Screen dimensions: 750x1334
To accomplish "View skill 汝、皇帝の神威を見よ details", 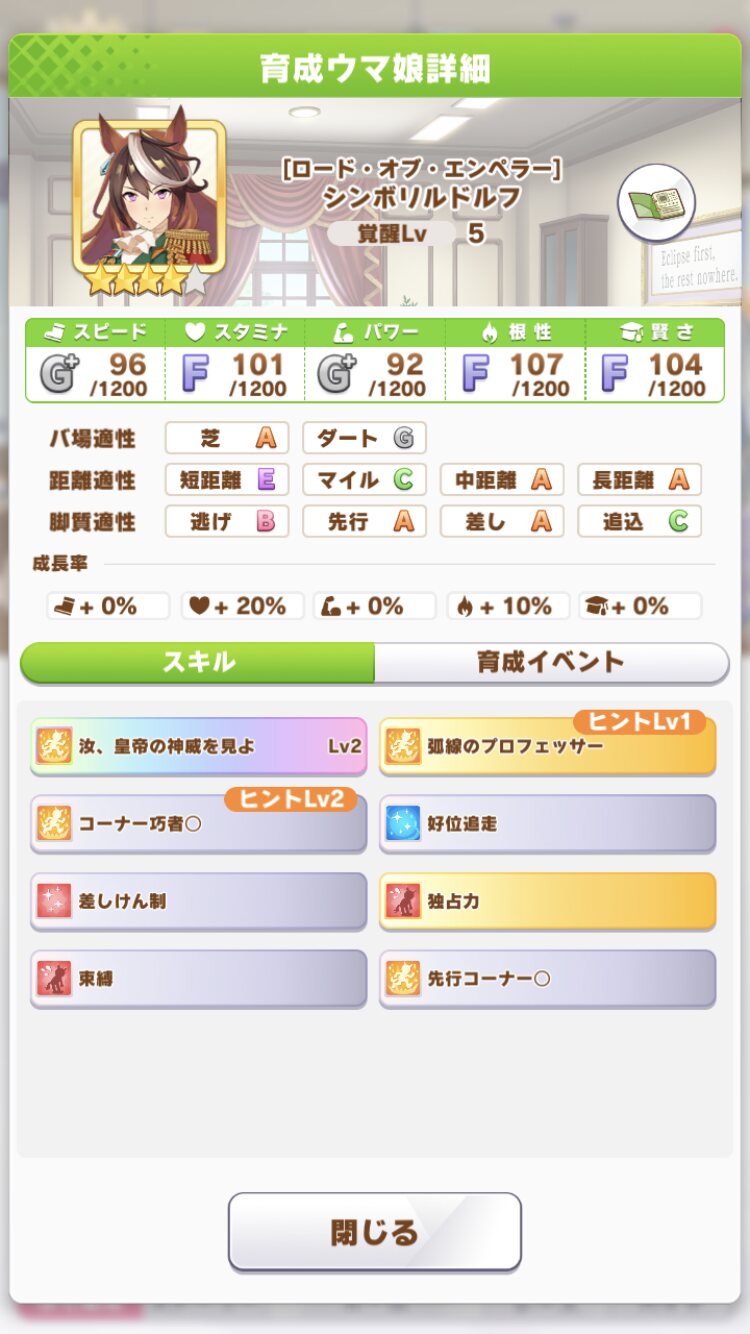I will (198, 746).
